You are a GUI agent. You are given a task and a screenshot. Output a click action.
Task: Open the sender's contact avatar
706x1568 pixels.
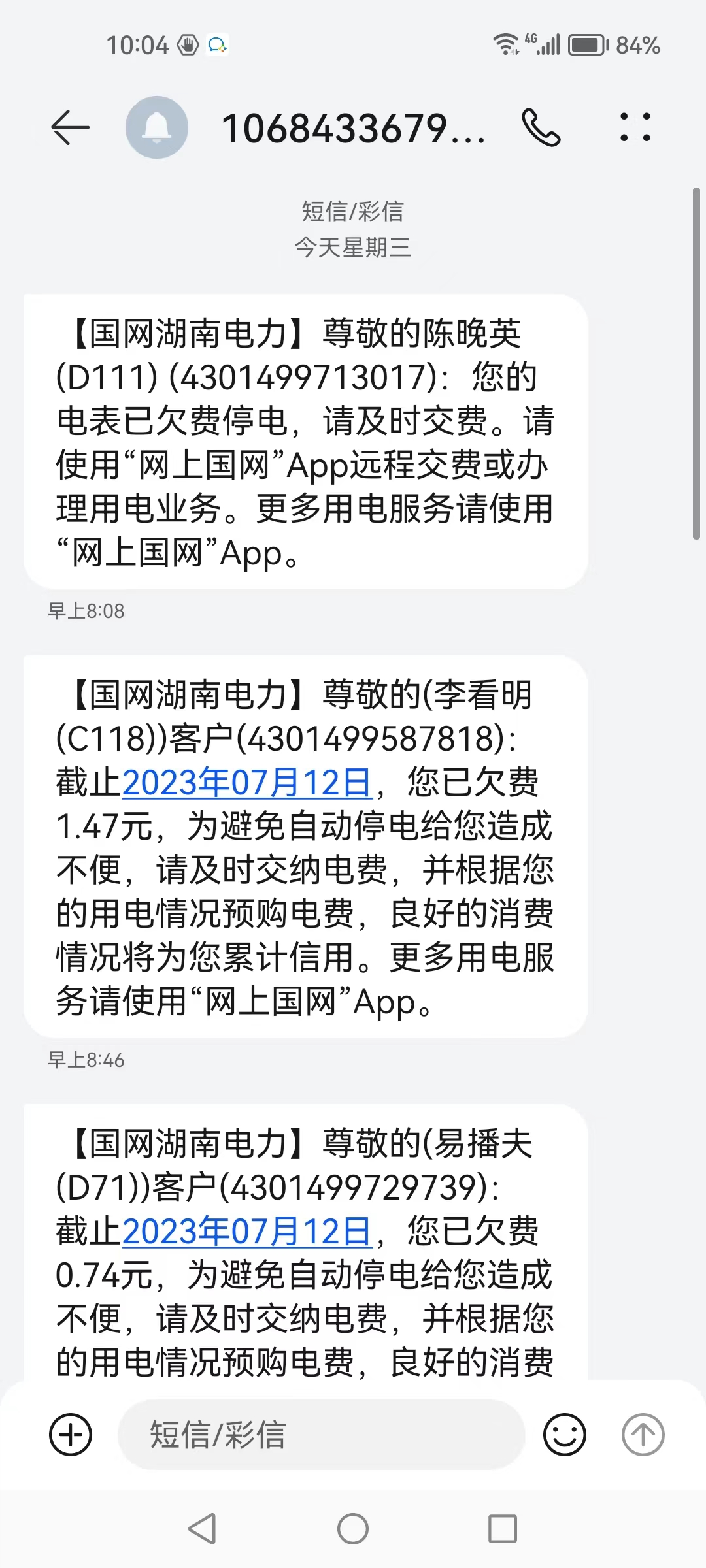157,127
